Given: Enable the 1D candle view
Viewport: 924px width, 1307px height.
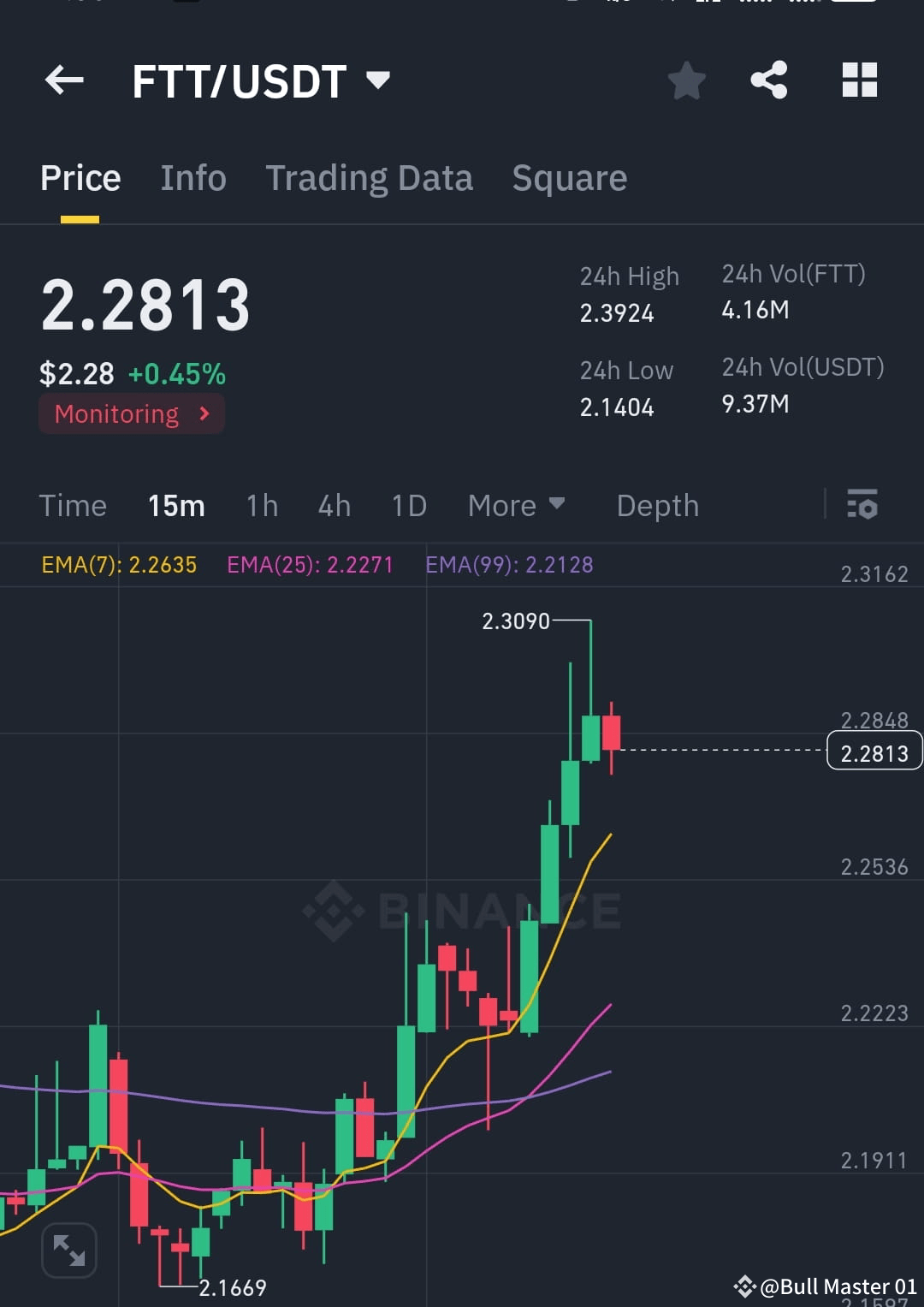Looking at the screenshot, I should point(408,506).
